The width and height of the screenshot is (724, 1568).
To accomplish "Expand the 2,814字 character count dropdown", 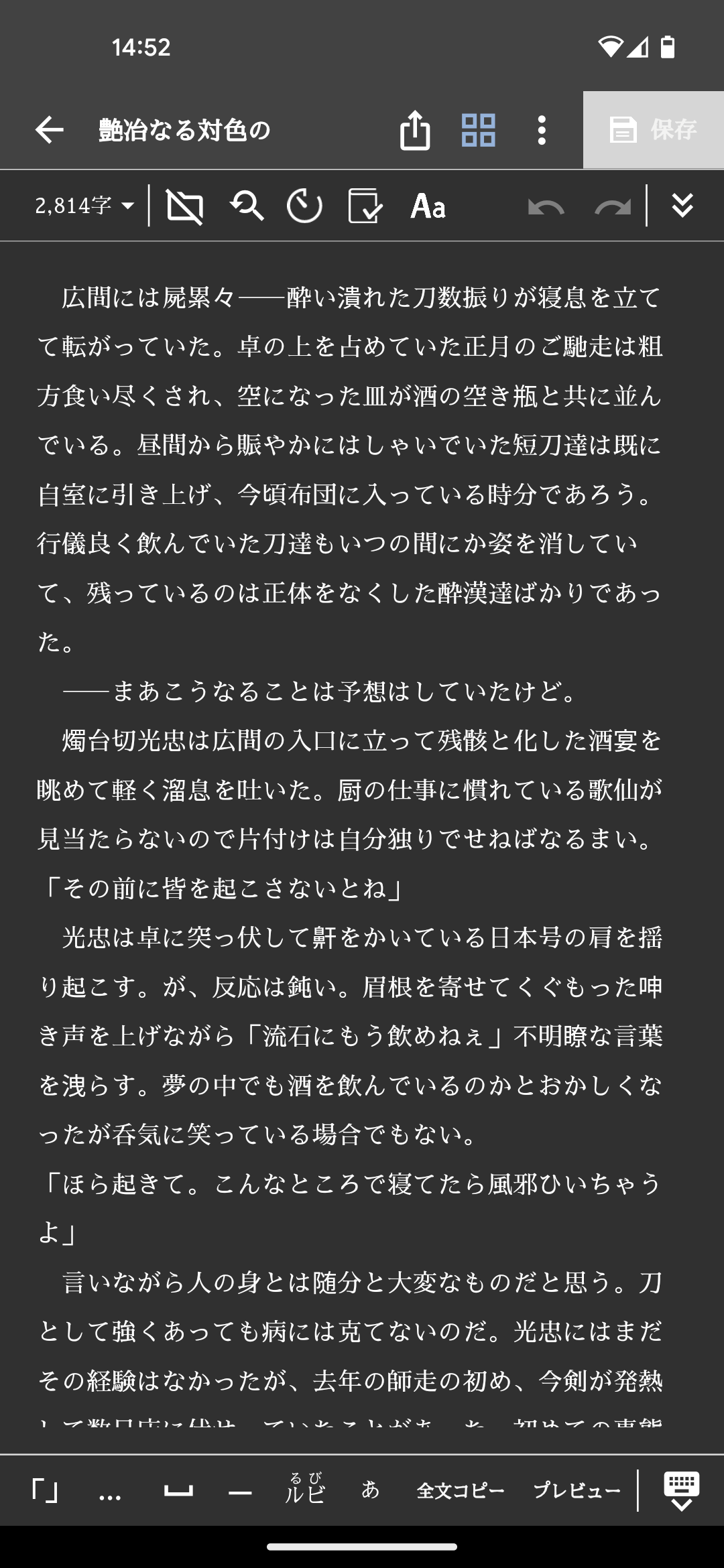I will click(x=84, y=206).
